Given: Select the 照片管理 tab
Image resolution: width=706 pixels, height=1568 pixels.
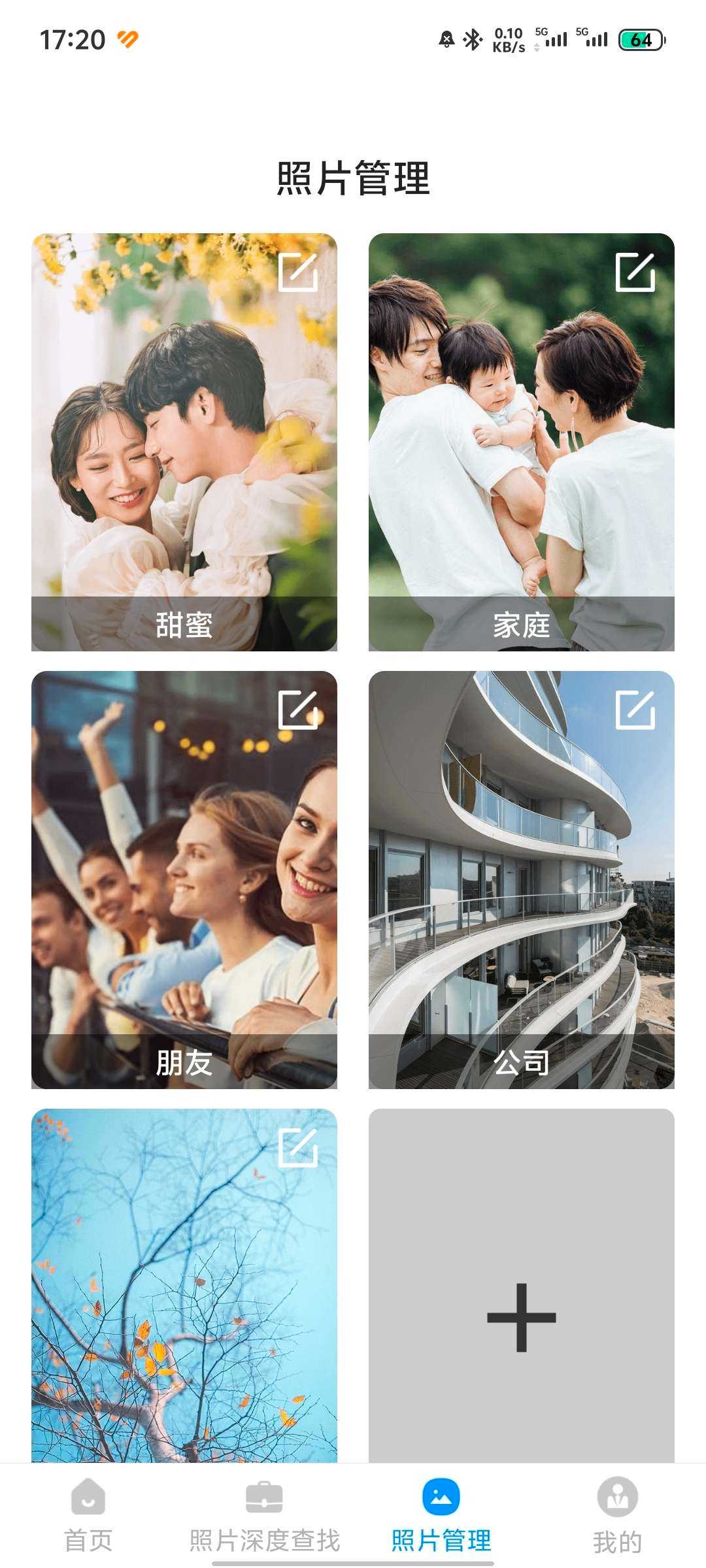Looking at the screenshot, I should 441,1514.
